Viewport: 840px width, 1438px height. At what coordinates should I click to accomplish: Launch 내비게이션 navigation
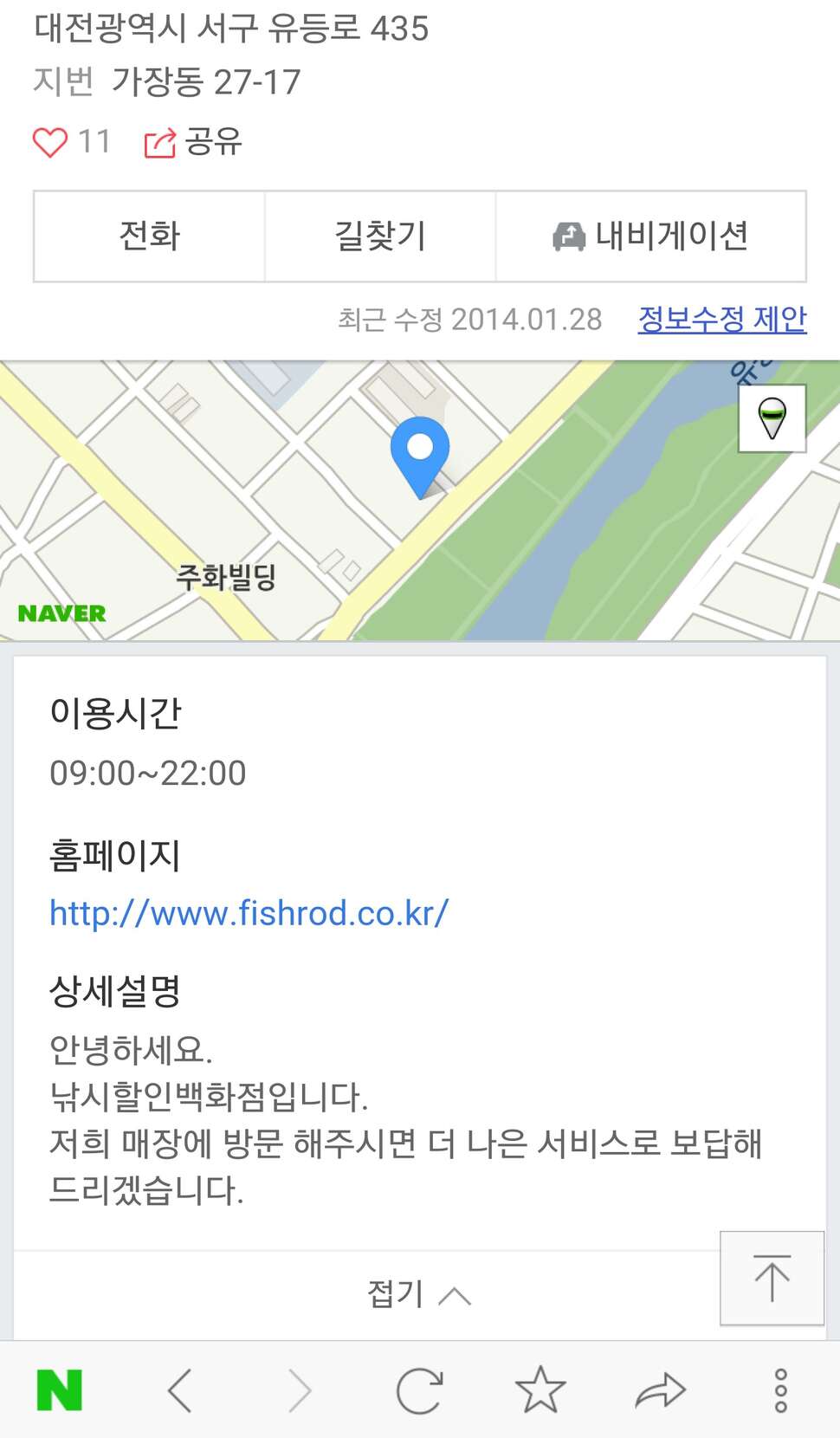(x=651, y=236)
